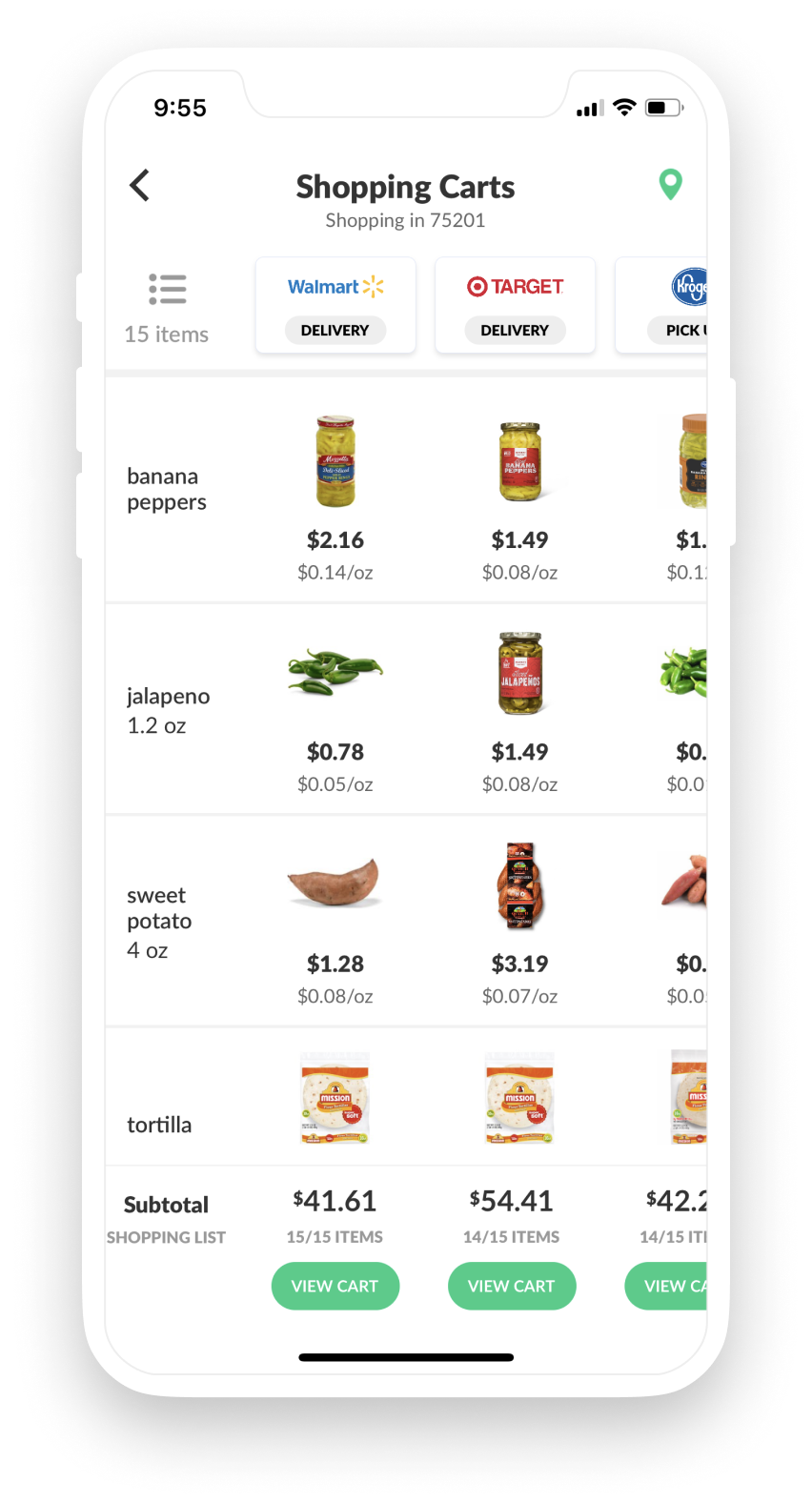
Task: Open Target banana peppers at $1.49
Action: pyautogui.click(x=519, y=462)
